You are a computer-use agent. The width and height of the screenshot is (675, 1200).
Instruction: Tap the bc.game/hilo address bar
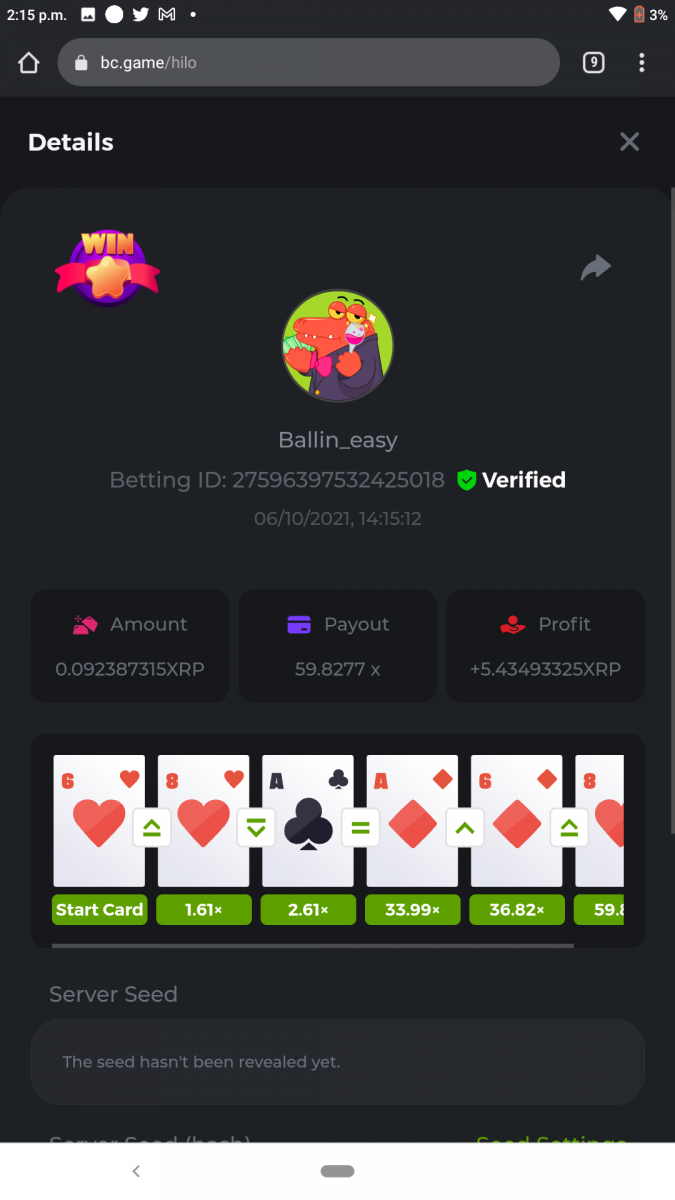pos(308,63)
